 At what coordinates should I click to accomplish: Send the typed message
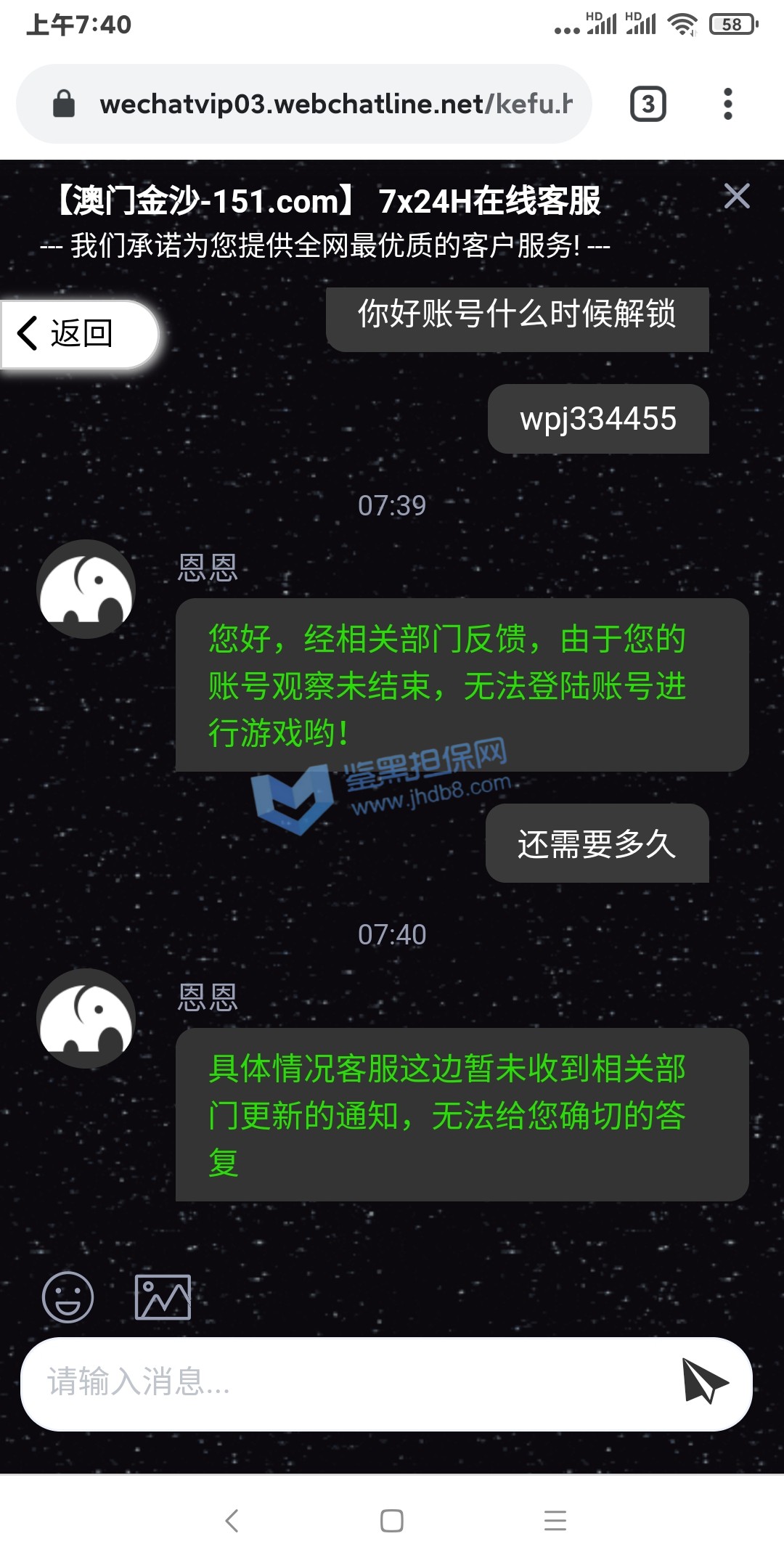point(703,1381)
